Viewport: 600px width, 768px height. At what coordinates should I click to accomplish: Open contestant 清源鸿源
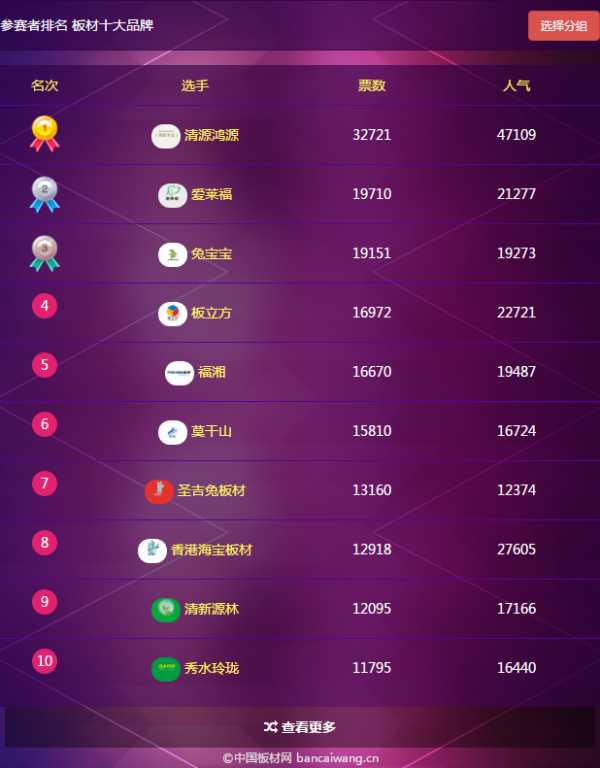pyautogui.click(x=211, y=135)
